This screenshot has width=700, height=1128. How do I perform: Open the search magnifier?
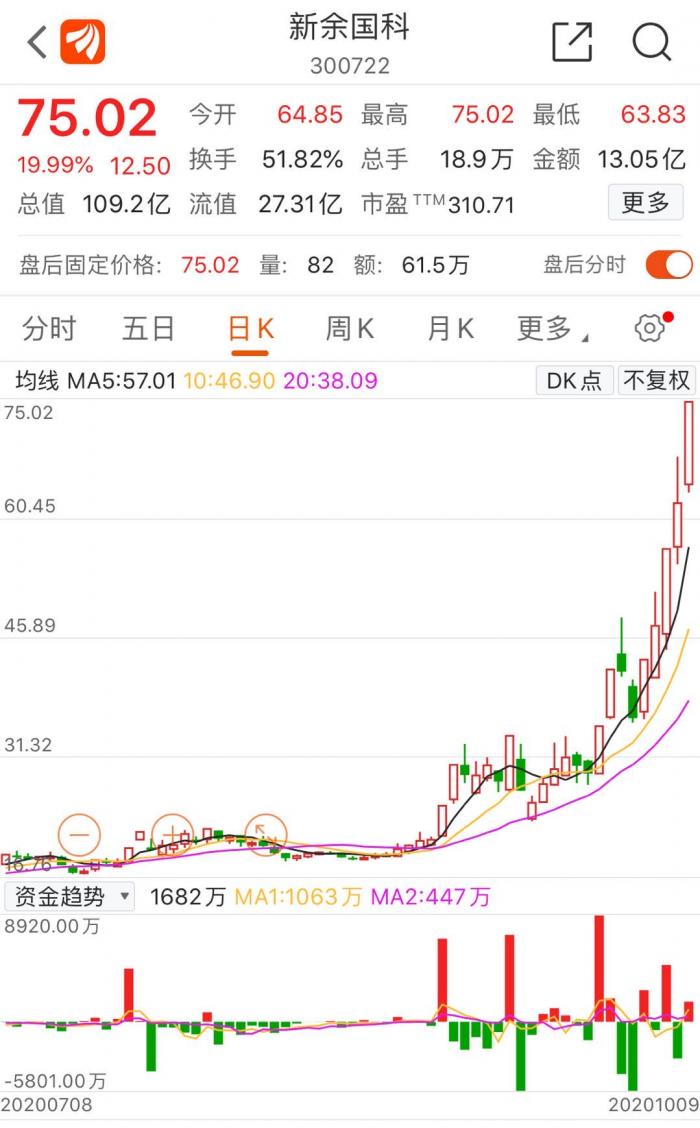[x=651, y=43]
